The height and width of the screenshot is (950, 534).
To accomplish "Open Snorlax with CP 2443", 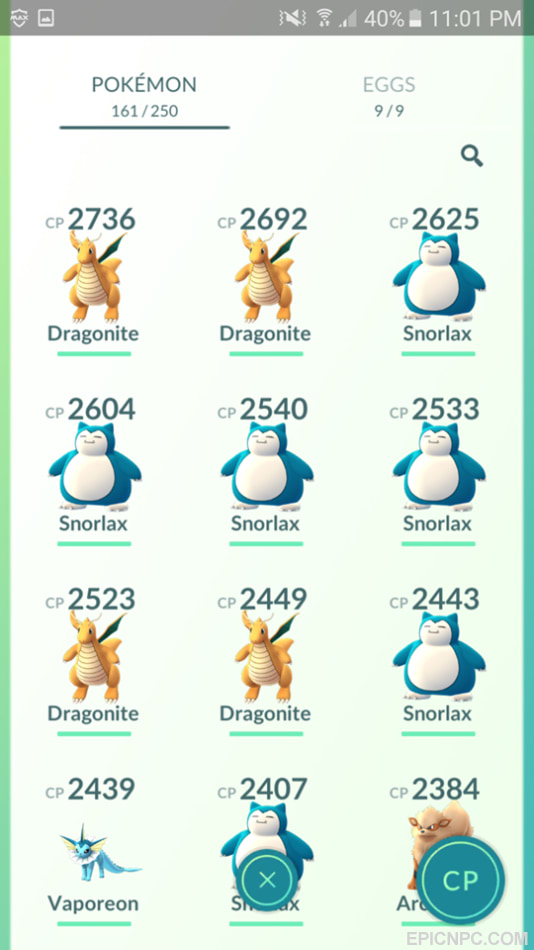I will click(438, 660).
